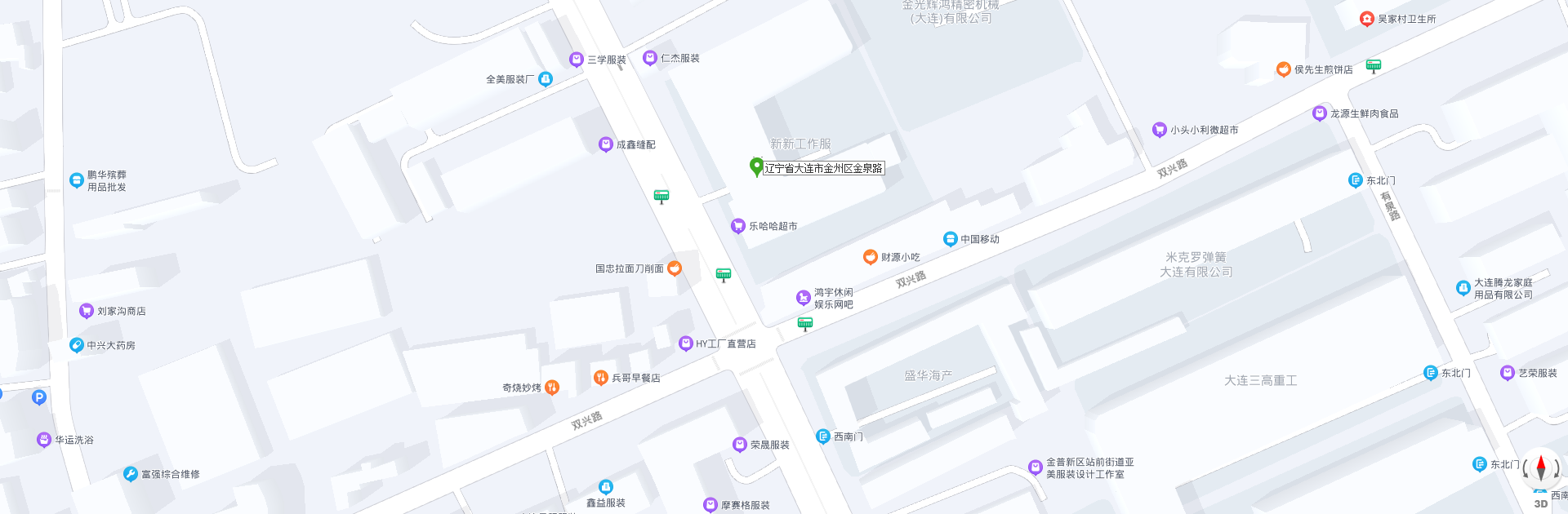Select the green pin at 辽宁省大连市金州区金泉路
Image resolution: width=1568 pixels, height=514 pixels.
point(756,167)
